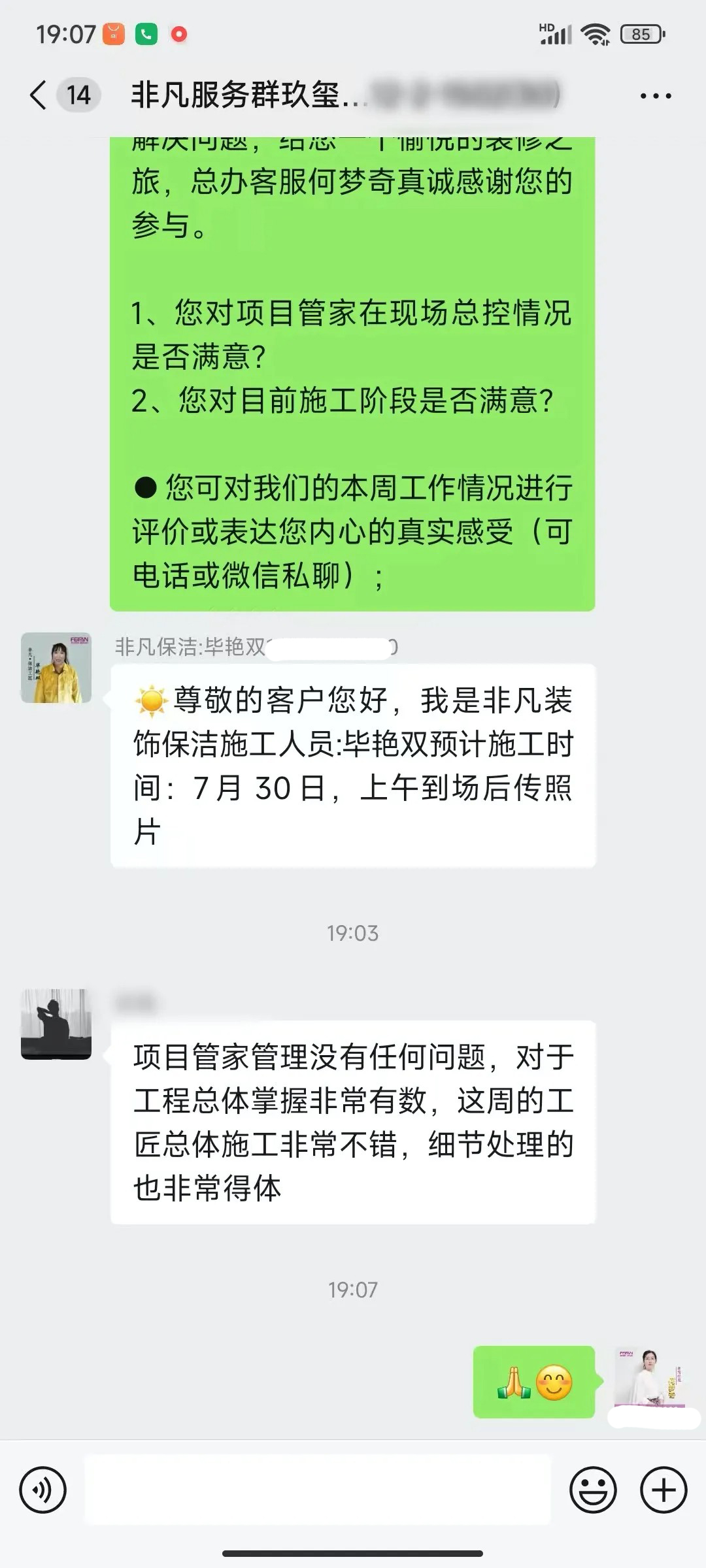Go back to the chat list
Viewport: 706px width, 1568px height.
point(39,95)
